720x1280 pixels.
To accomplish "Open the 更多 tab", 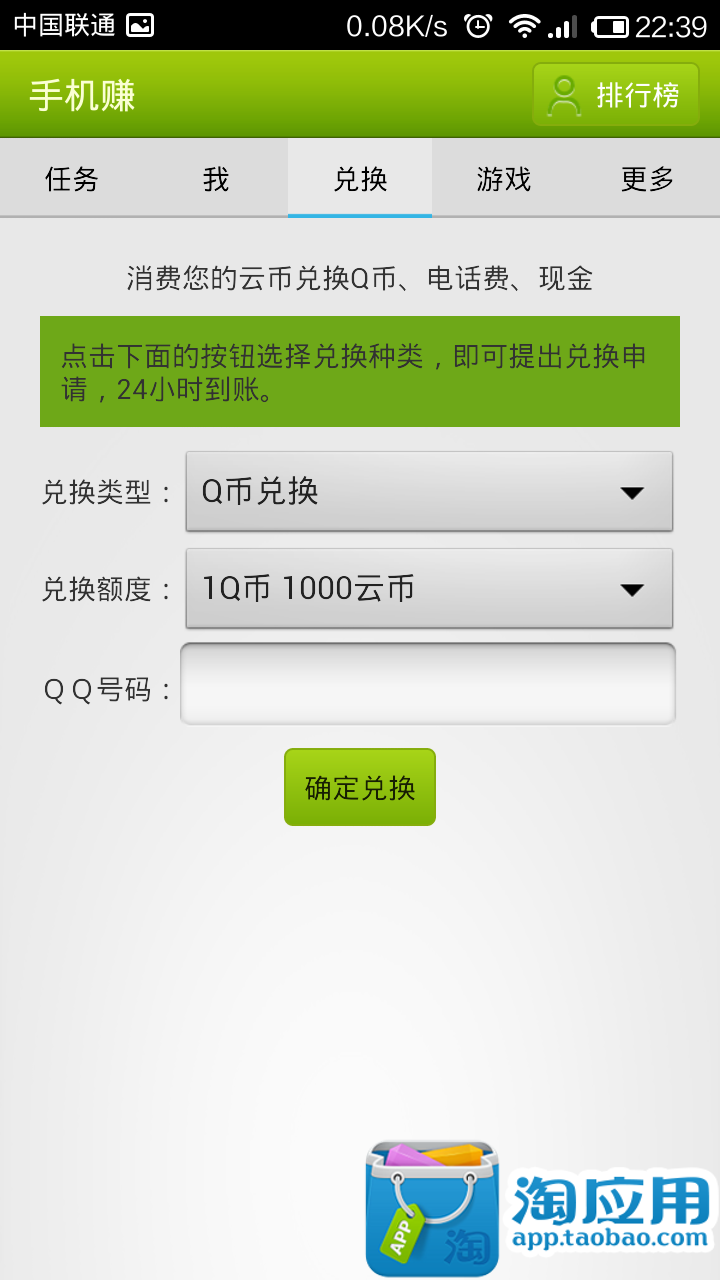I will pos(648,178).
